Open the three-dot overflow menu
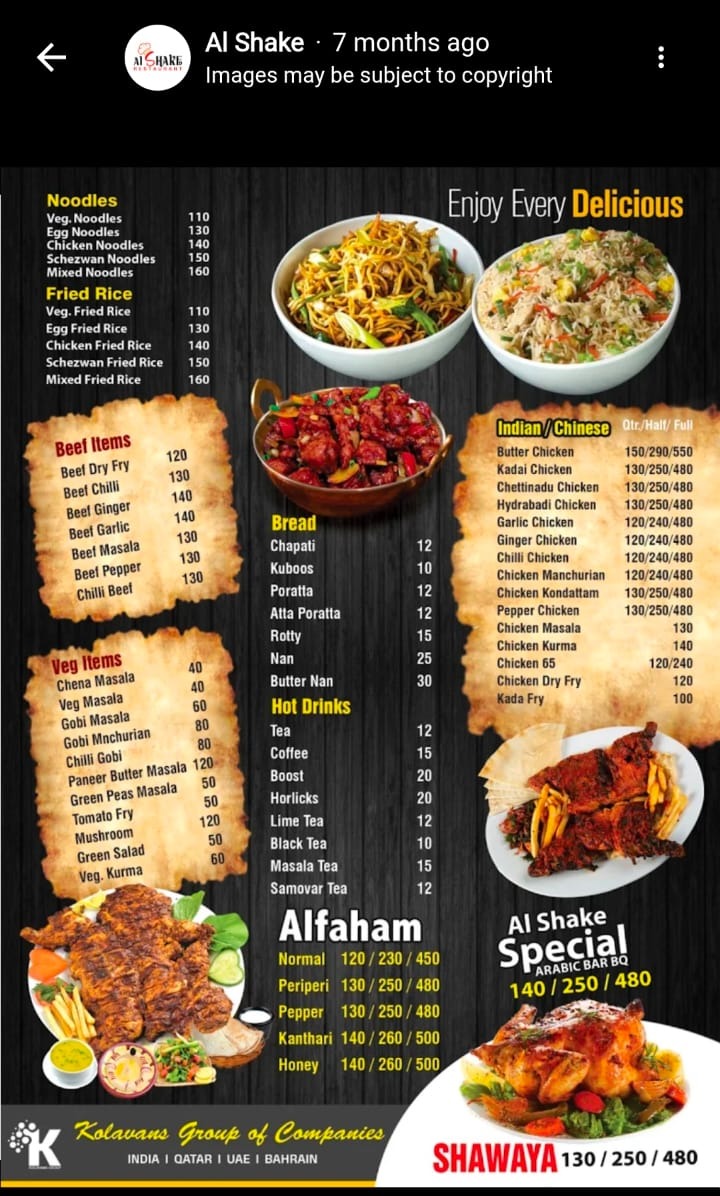 (661, 58)
